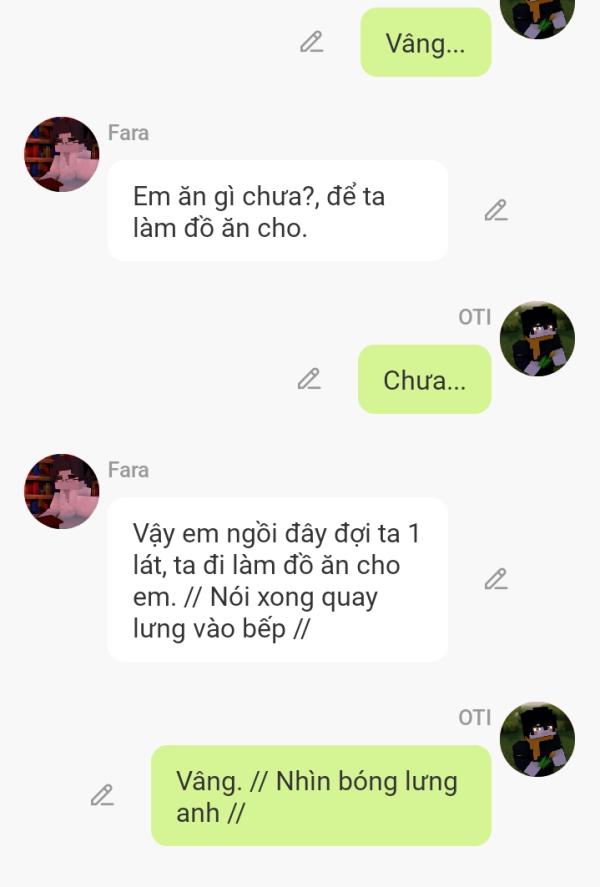The height and width of the screenshot is (887, 600).
Task: Edit the "Vâng. // Nhìn bóng lưng anh" message
Action: [102, 795]
